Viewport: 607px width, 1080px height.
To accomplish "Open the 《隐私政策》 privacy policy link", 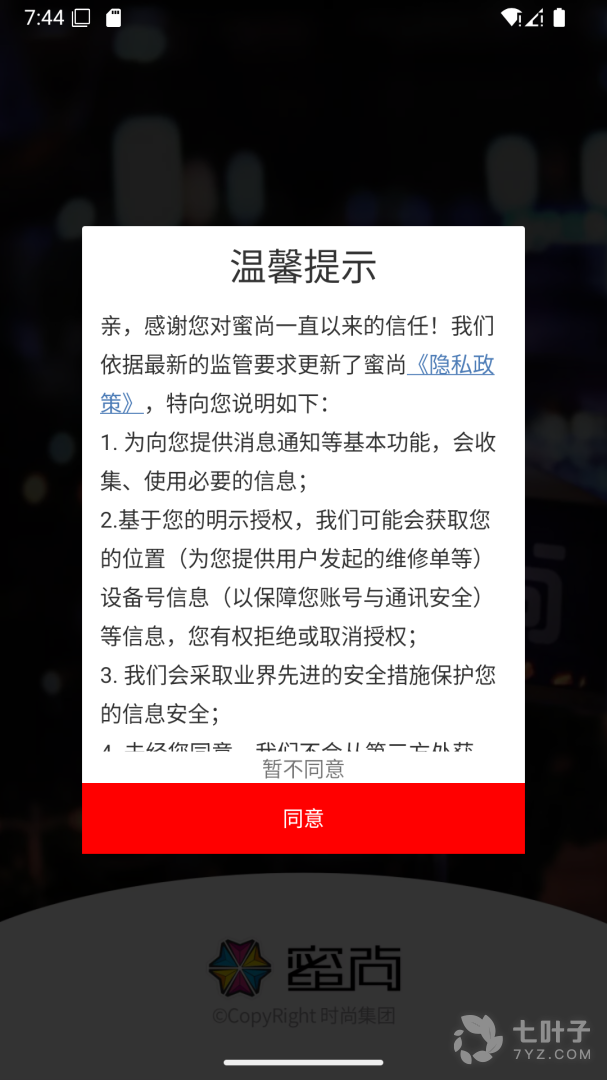I will point(452,365).
